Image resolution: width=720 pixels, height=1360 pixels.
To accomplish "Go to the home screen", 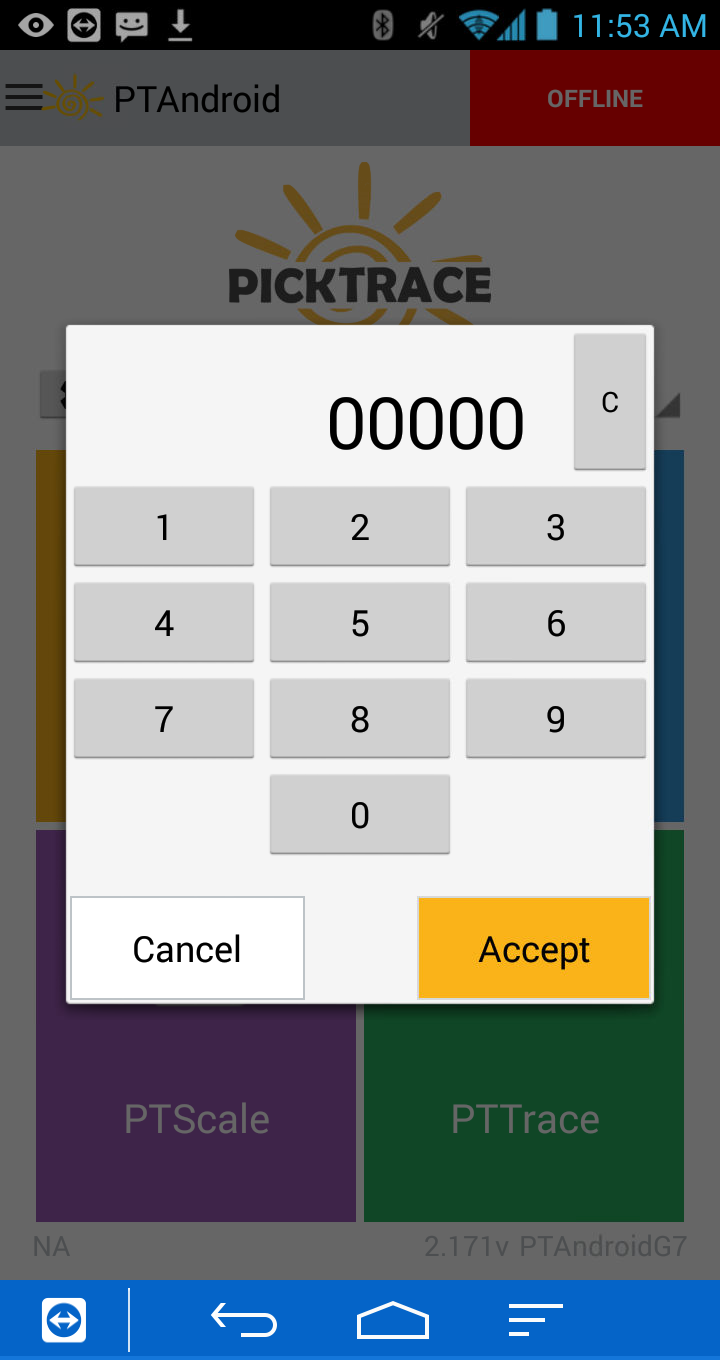I will tap(393, 1320).
